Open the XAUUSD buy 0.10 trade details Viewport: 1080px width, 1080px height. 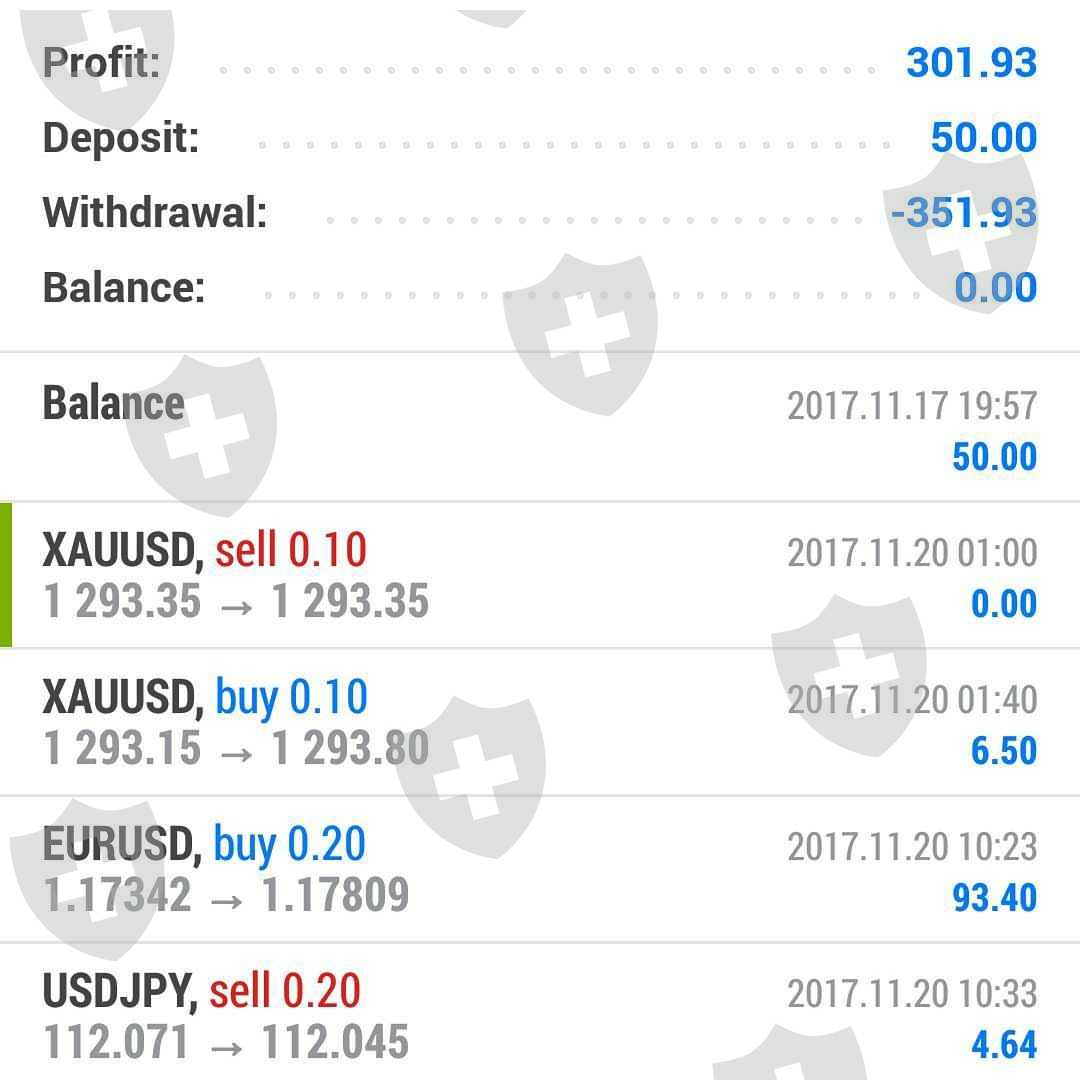[x=540, y=723]
